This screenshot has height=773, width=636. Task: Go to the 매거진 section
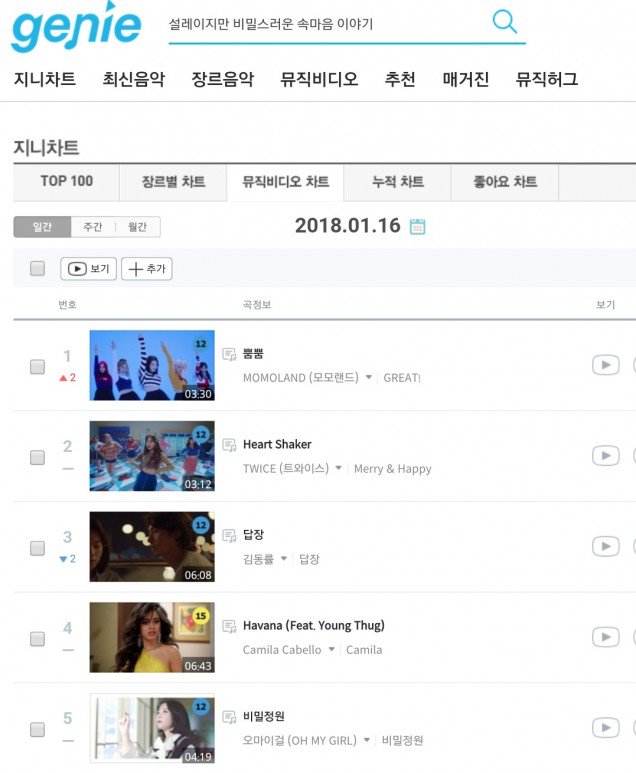[466, 79]
